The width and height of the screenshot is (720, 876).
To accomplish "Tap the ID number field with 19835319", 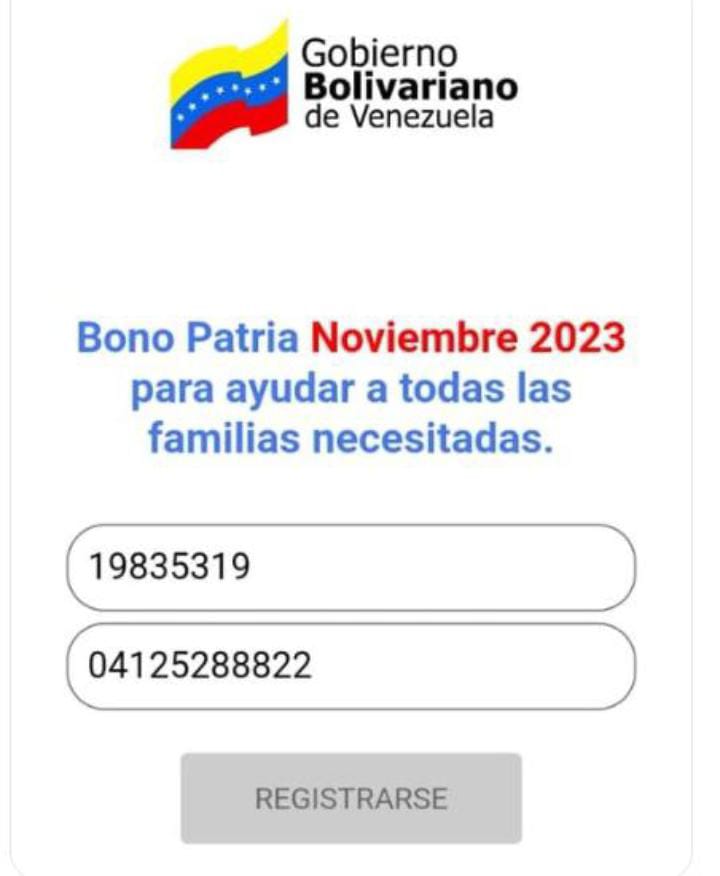I will [350, 567].
